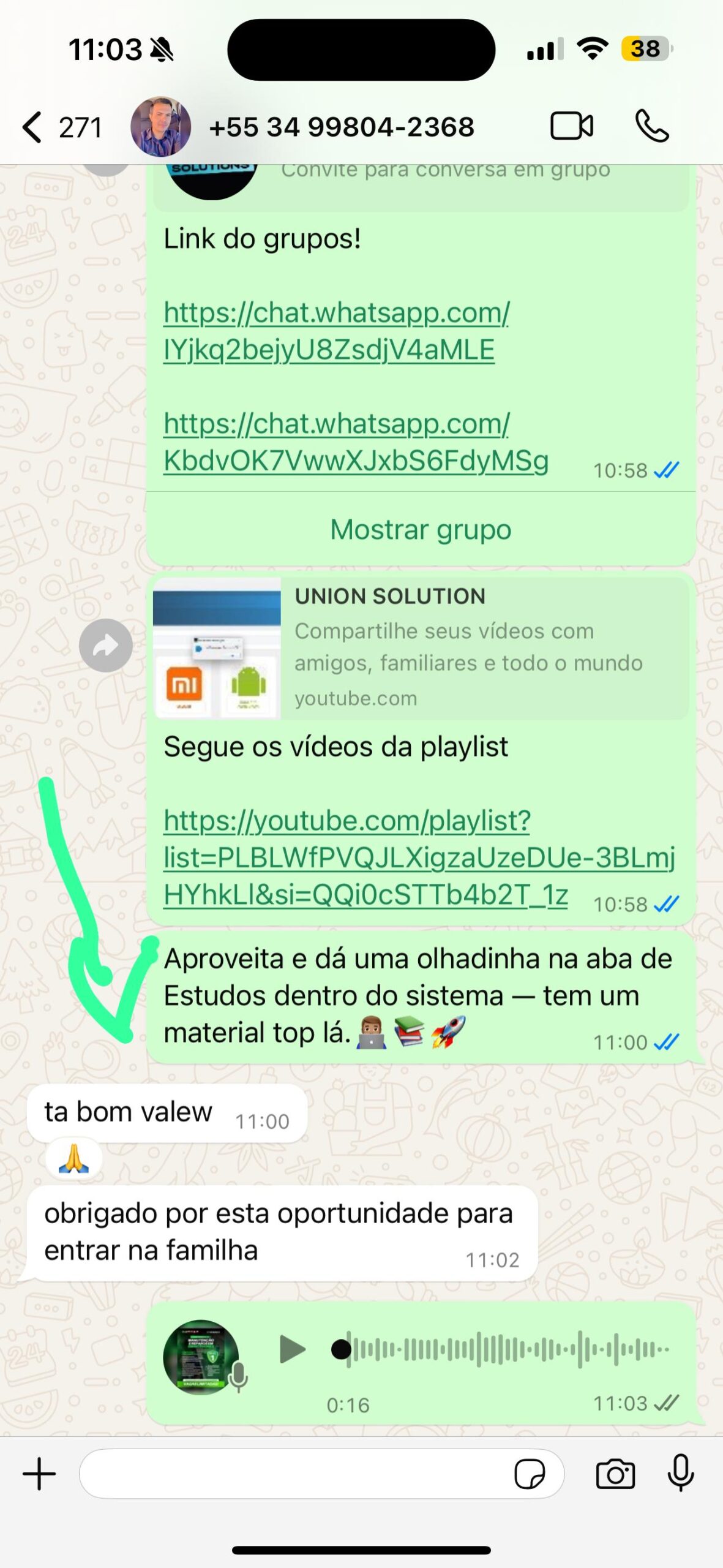Seek within the voice message waveform
The height and width of the screenshot is (1568, 723).
coord(508,1349)
